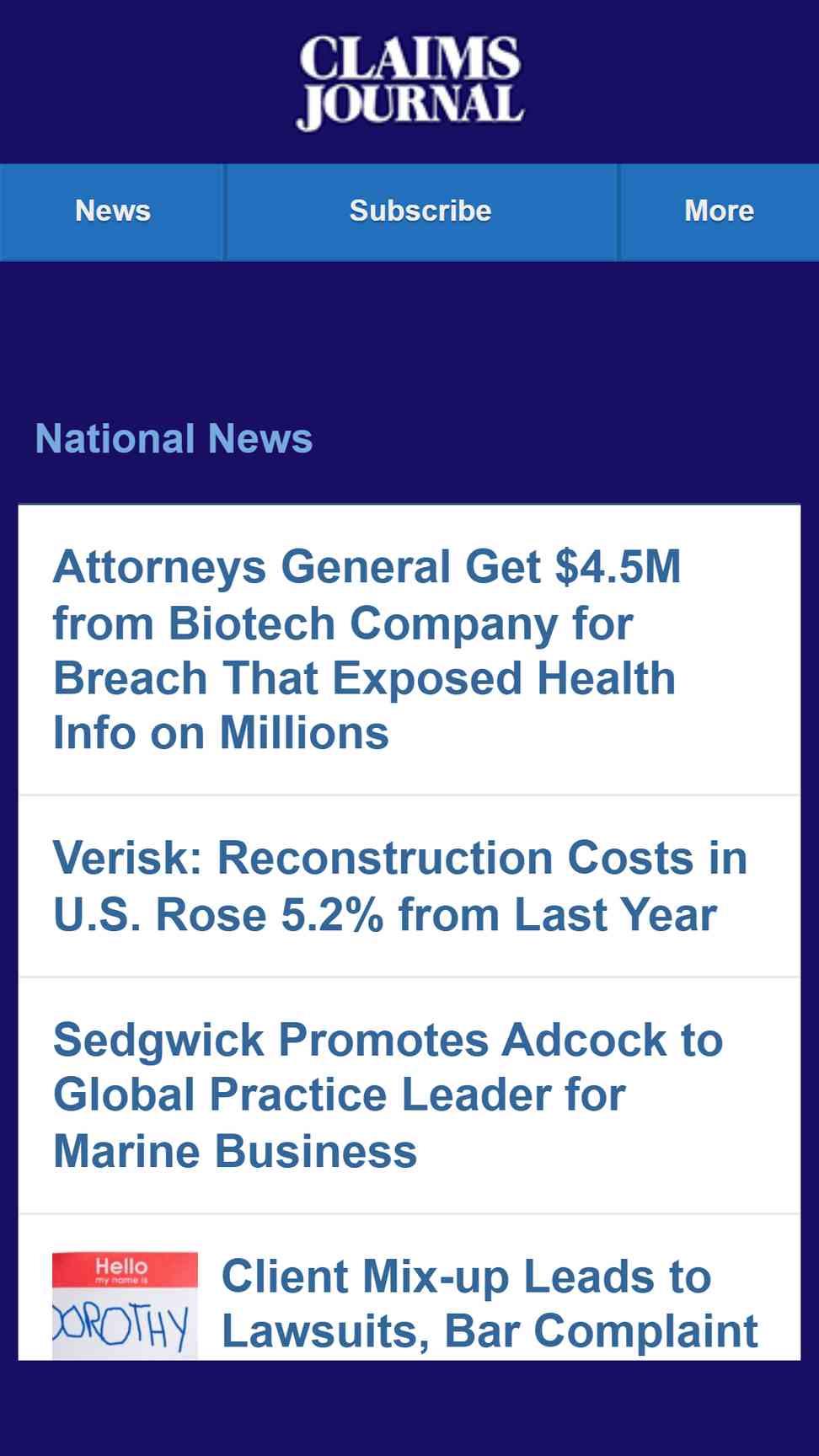Screen dimensions: 819x1456
Task: Read Attorneys General $4.5M biotech breach article
Action: click(x=367, y=650)
